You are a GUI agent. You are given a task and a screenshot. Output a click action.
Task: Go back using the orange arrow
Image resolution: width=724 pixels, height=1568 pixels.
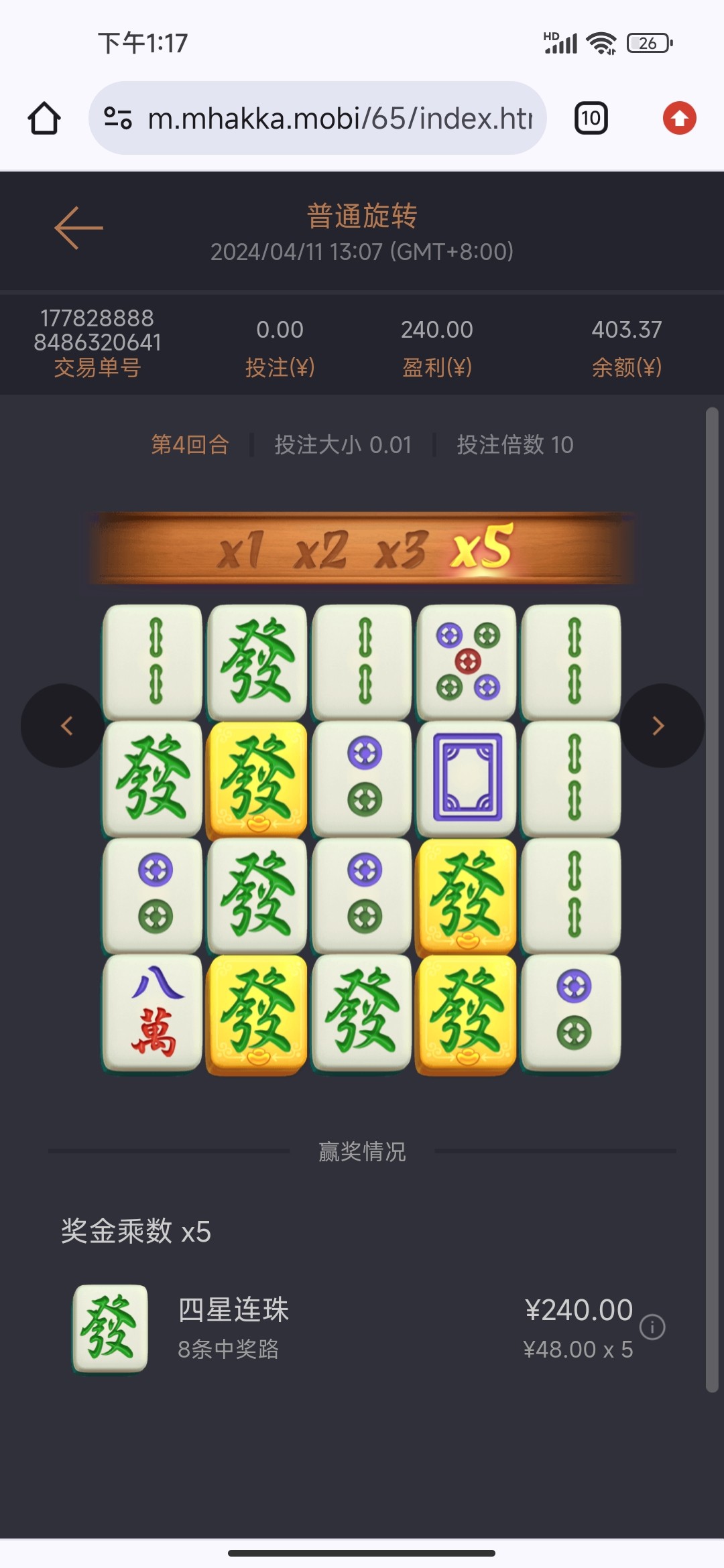[x=78, y=228]
